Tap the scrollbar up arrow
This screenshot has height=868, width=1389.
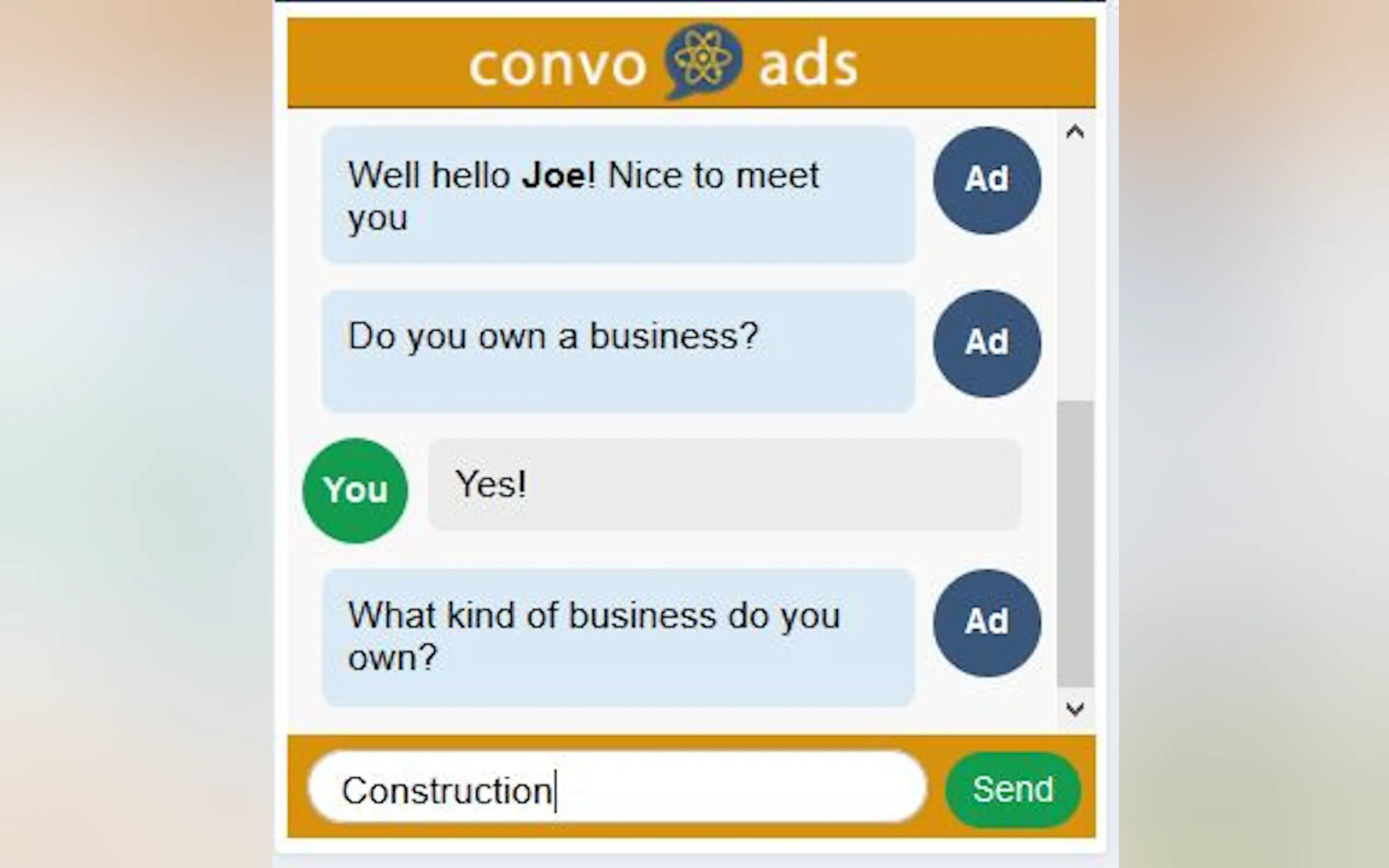[1075, 133]
